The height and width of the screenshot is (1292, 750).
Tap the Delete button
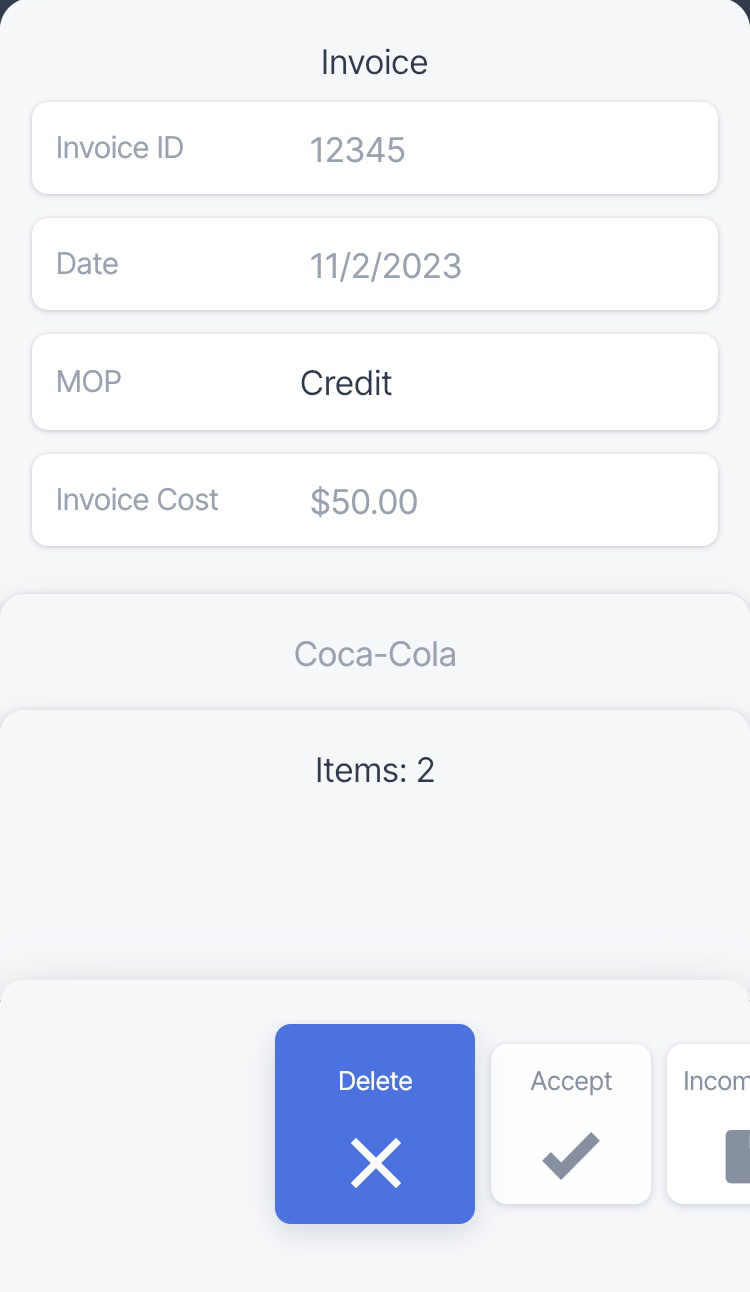pyautogui.click(x=375, y=1124)
